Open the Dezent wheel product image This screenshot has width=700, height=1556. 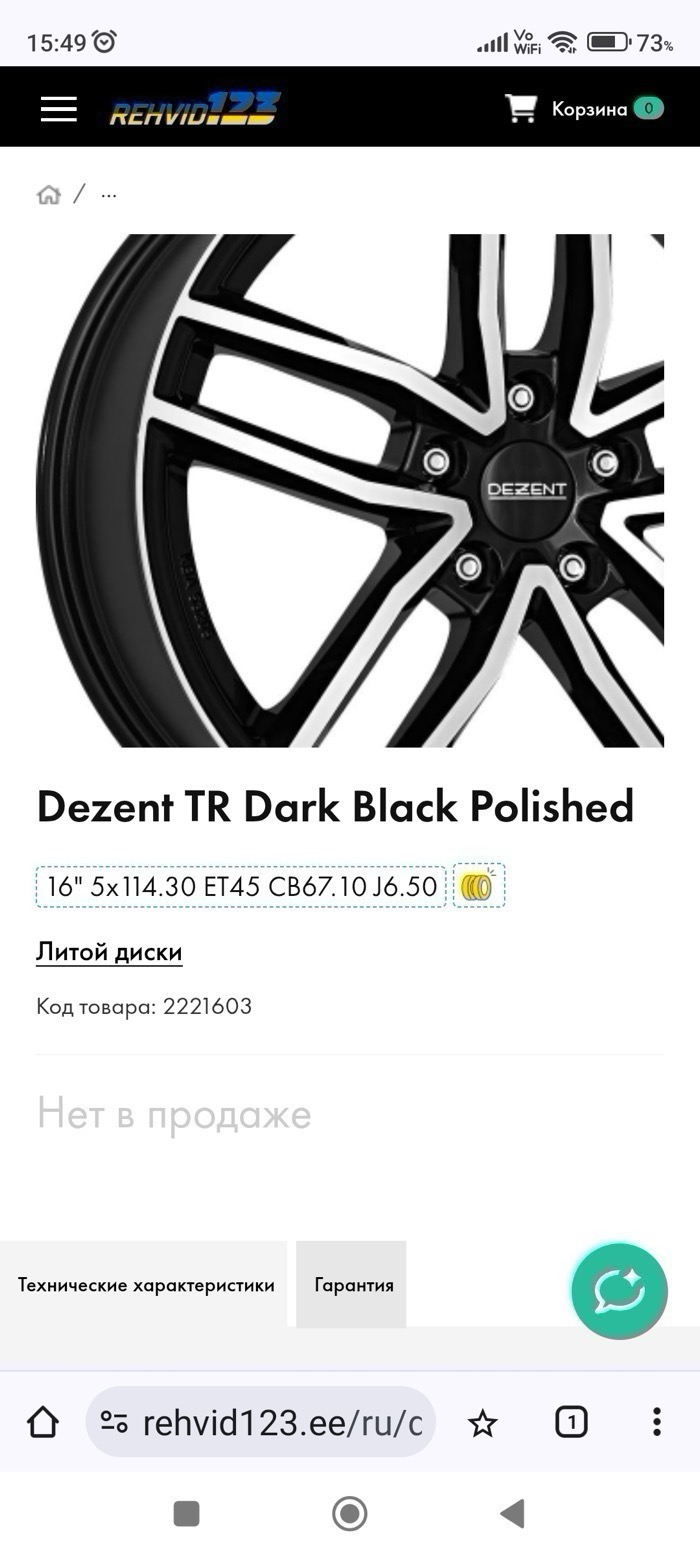(x=350, y=490)
